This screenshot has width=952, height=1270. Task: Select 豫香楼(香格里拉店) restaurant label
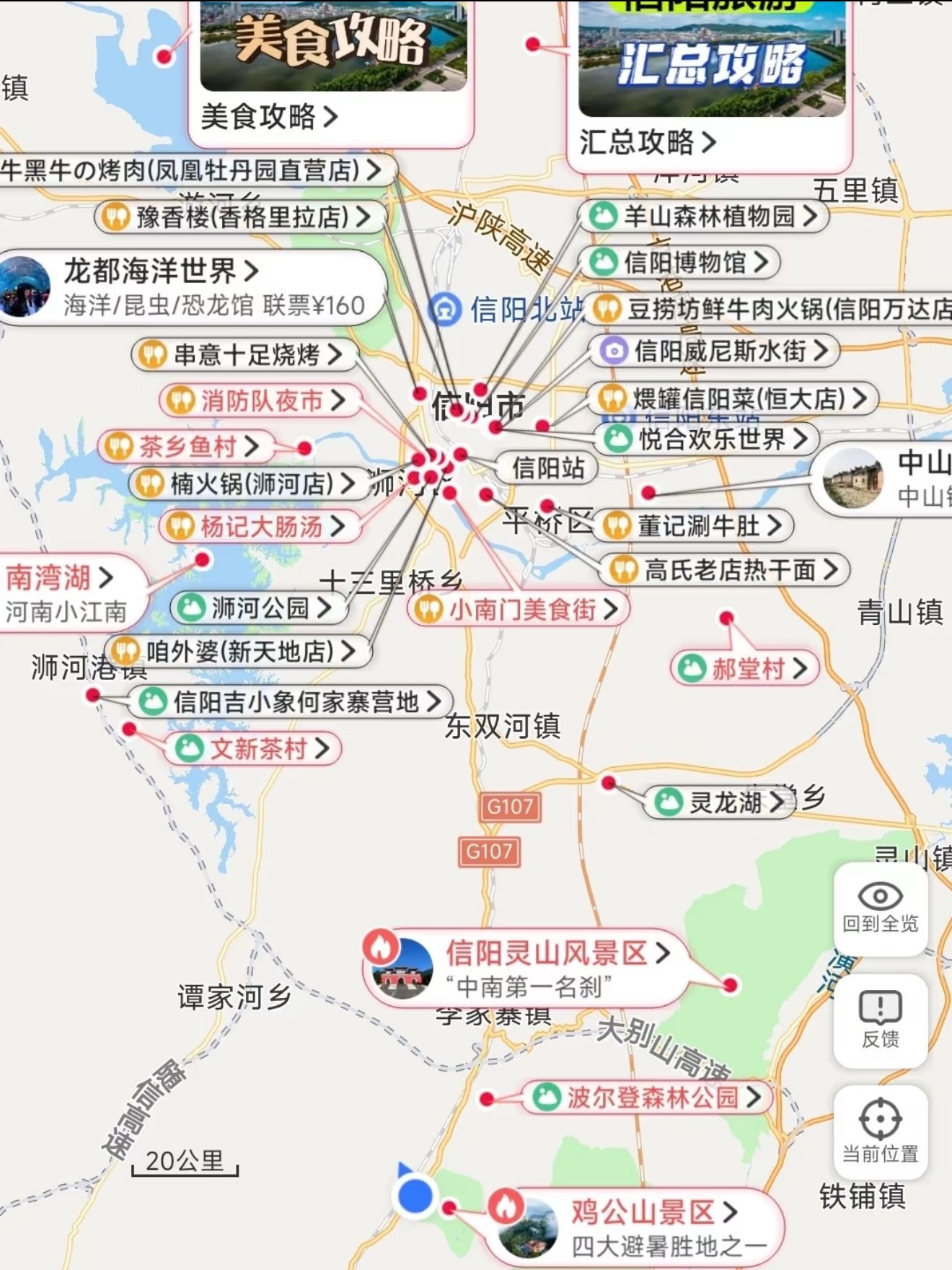241,216
